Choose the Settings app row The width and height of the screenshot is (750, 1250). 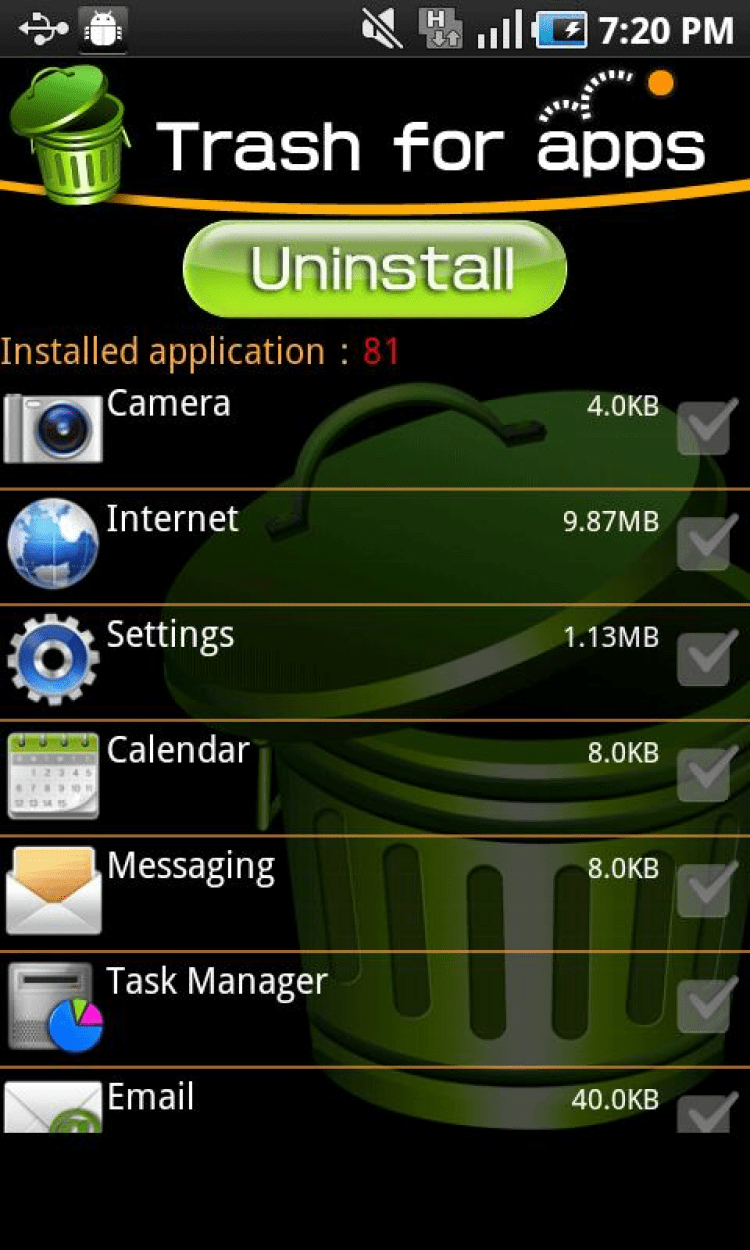[300, 661]
